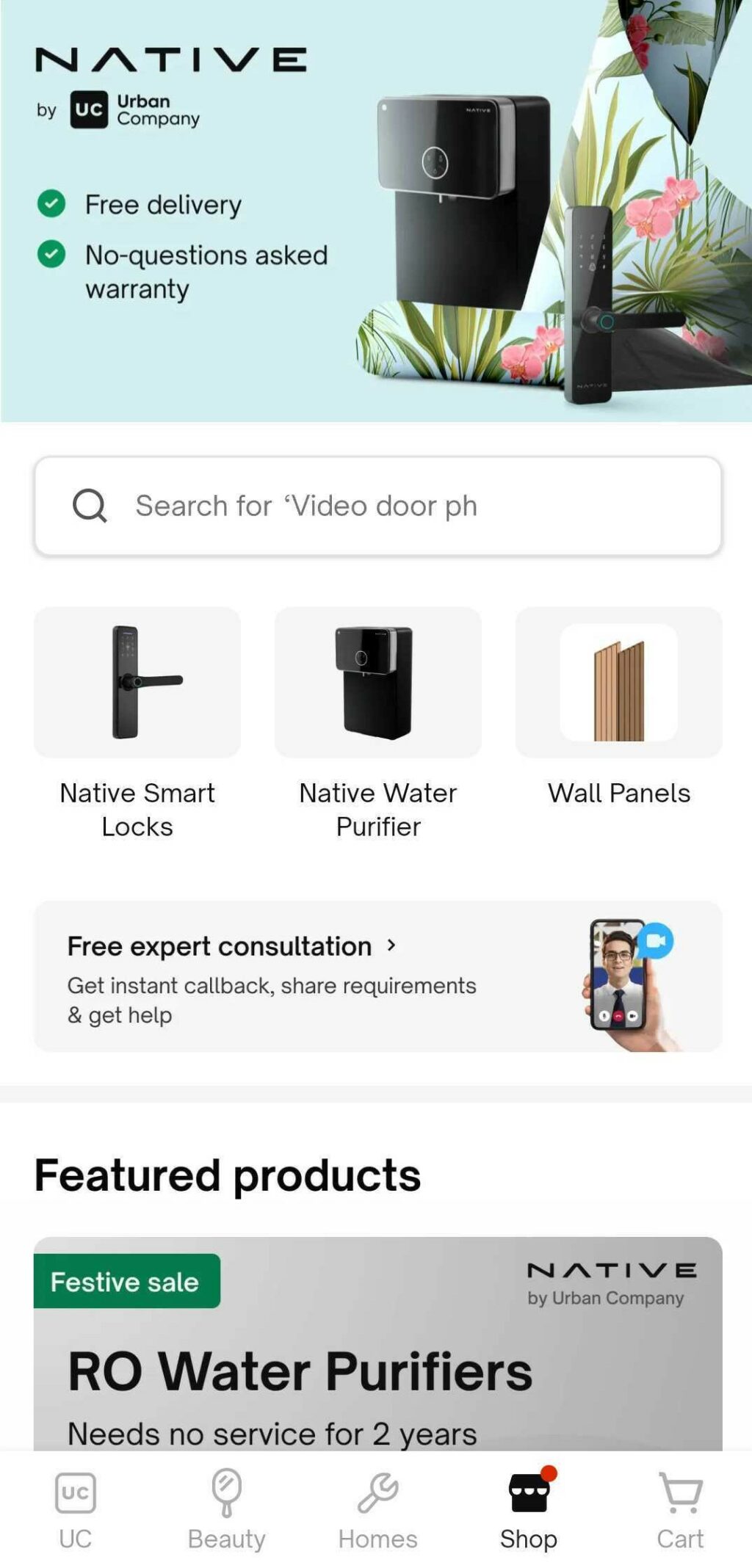Tap the search field for Native products
Screen dimensions: 752x1568
(x=377, y=506)
